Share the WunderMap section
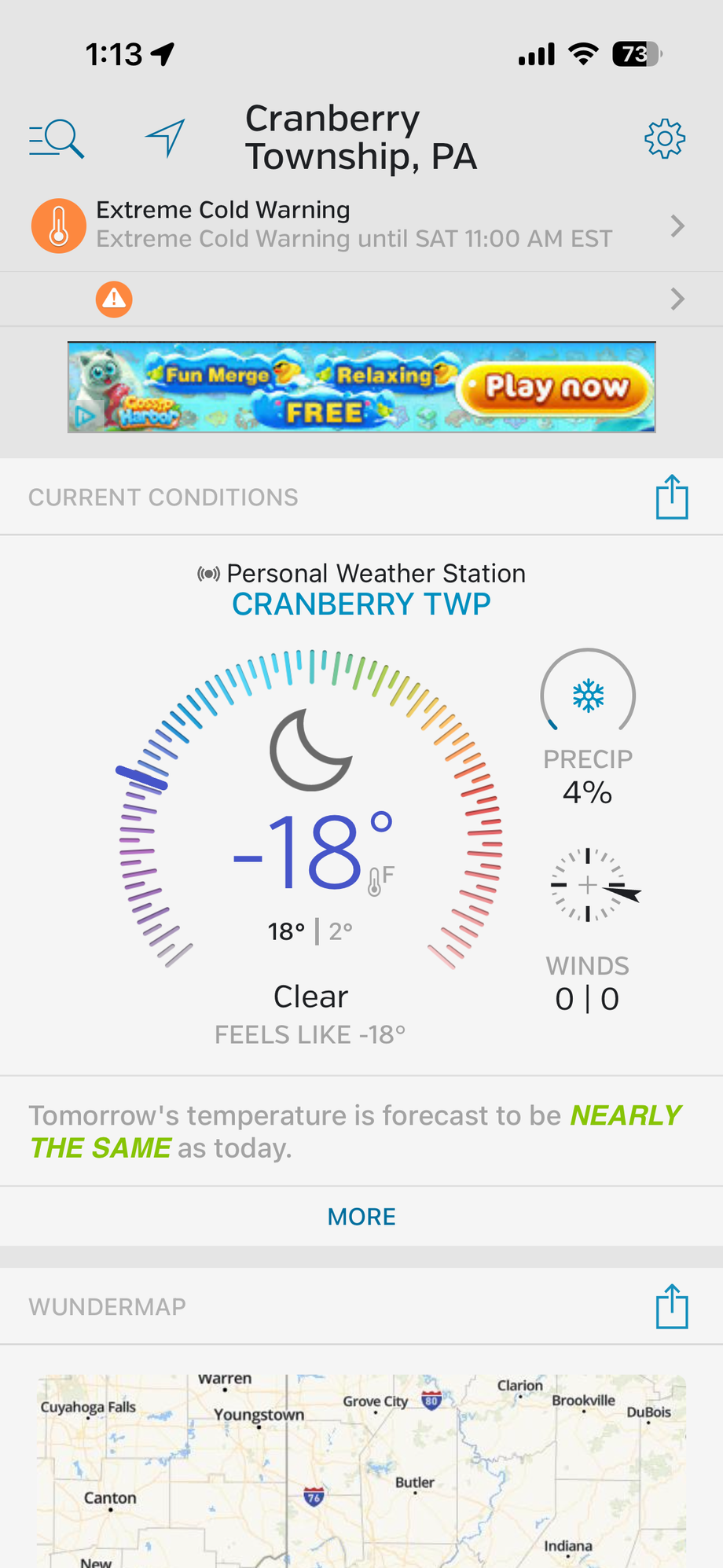Viewport: 723px width, 1568px height. click(x=672, y=1306)
